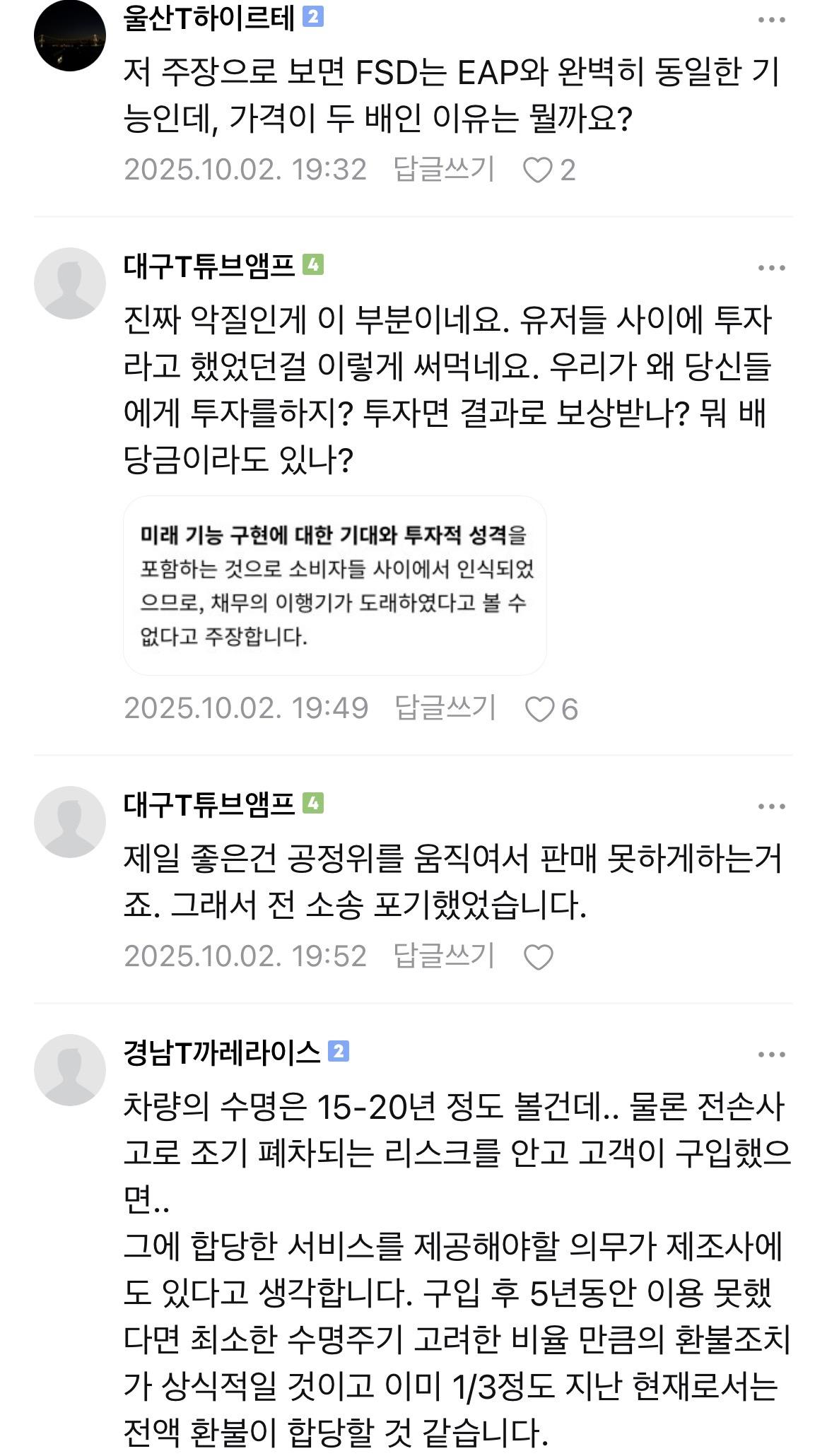This screenshot has width=827, height=1456.
Task: Open overflow menu on 경남T까레라이스's comment
Action: (771, 1055)
